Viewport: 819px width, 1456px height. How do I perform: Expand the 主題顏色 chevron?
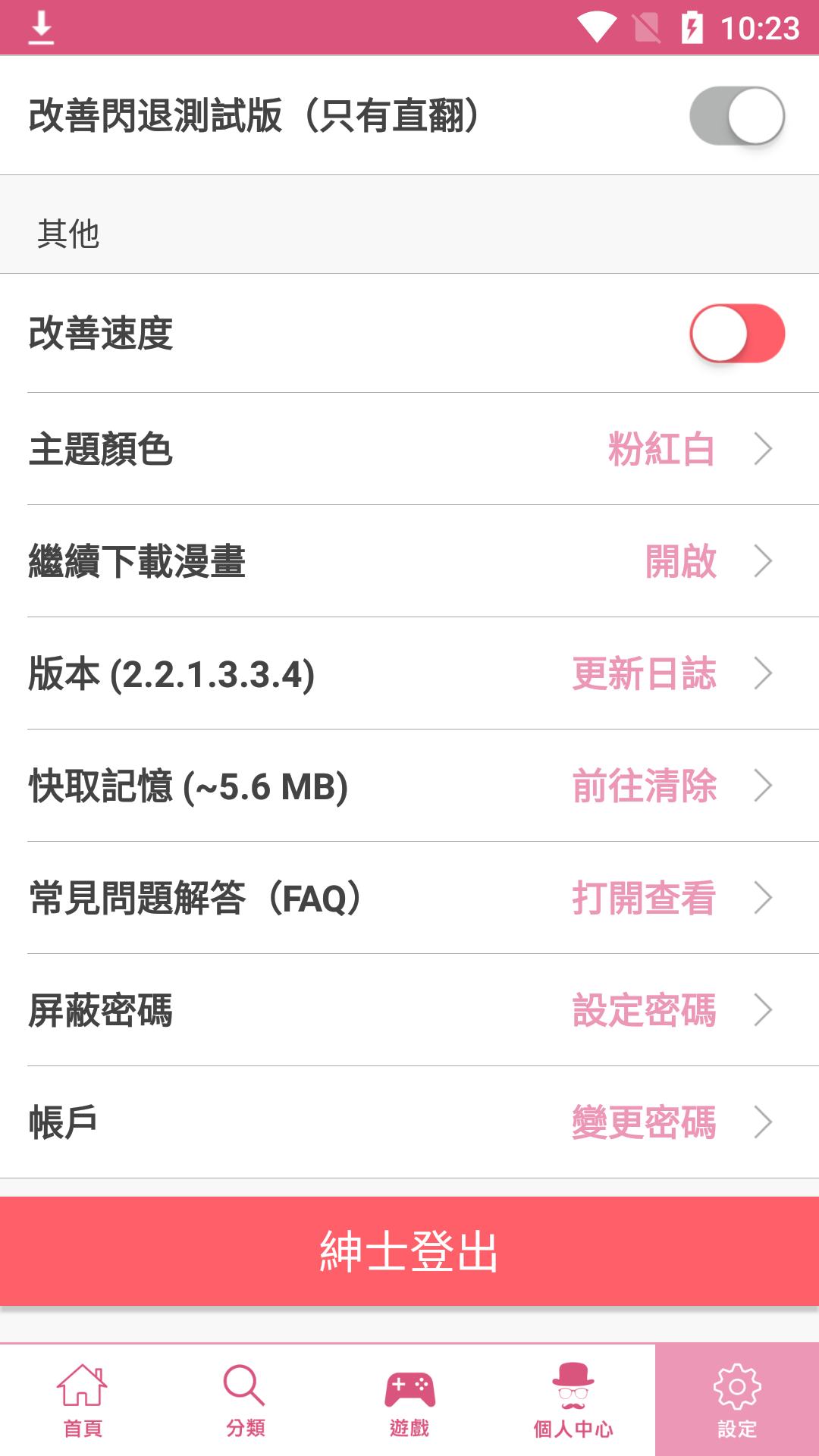tap(764, 448)
